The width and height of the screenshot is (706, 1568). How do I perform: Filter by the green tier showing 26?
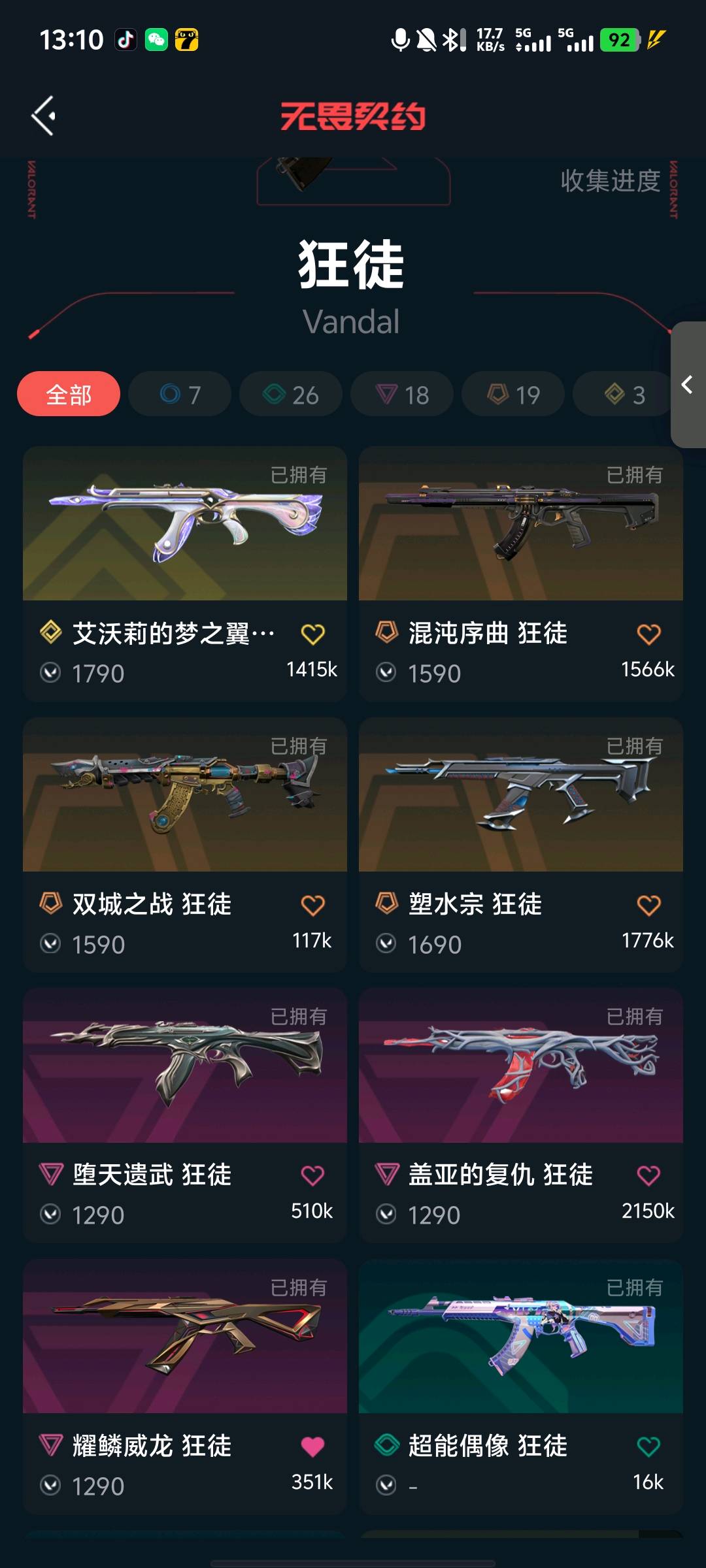pyautogui.click(x=291, y=394)
